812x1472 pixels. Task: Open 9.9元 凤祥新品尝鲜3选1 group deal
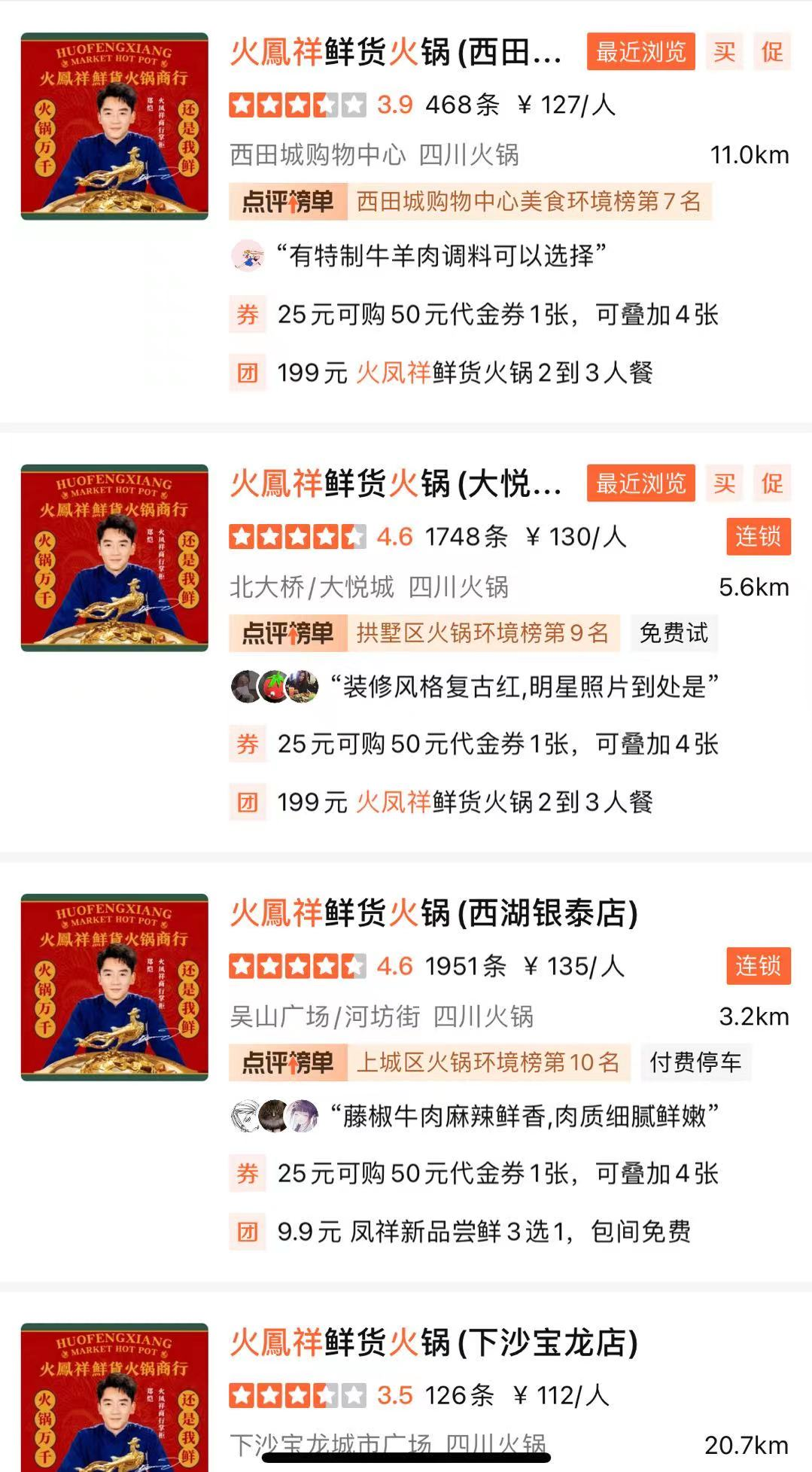[x=483, y=1232]
